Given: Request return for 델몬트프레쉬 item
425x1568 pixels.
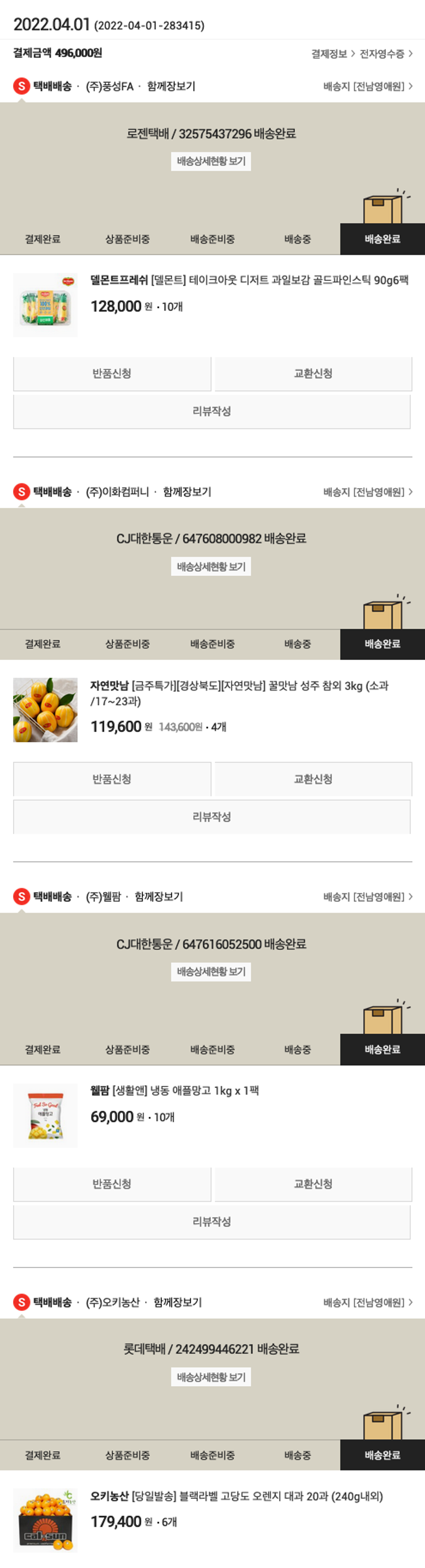Looking at the screenshot, I should pos(112,373).
